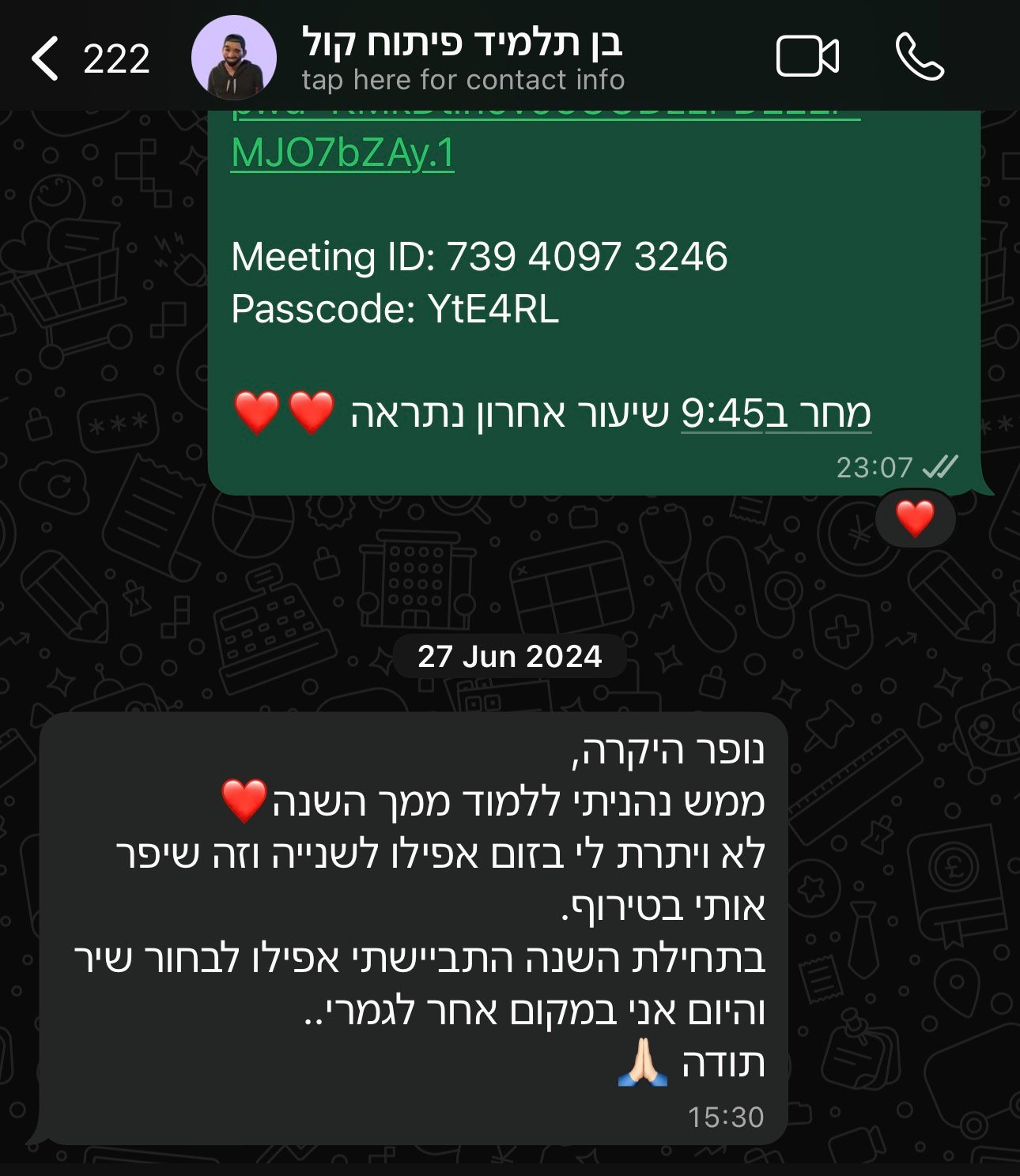Open the Zoom link ending in MJO7bZAy.1

pyautogui.click(x=342, y=153)
